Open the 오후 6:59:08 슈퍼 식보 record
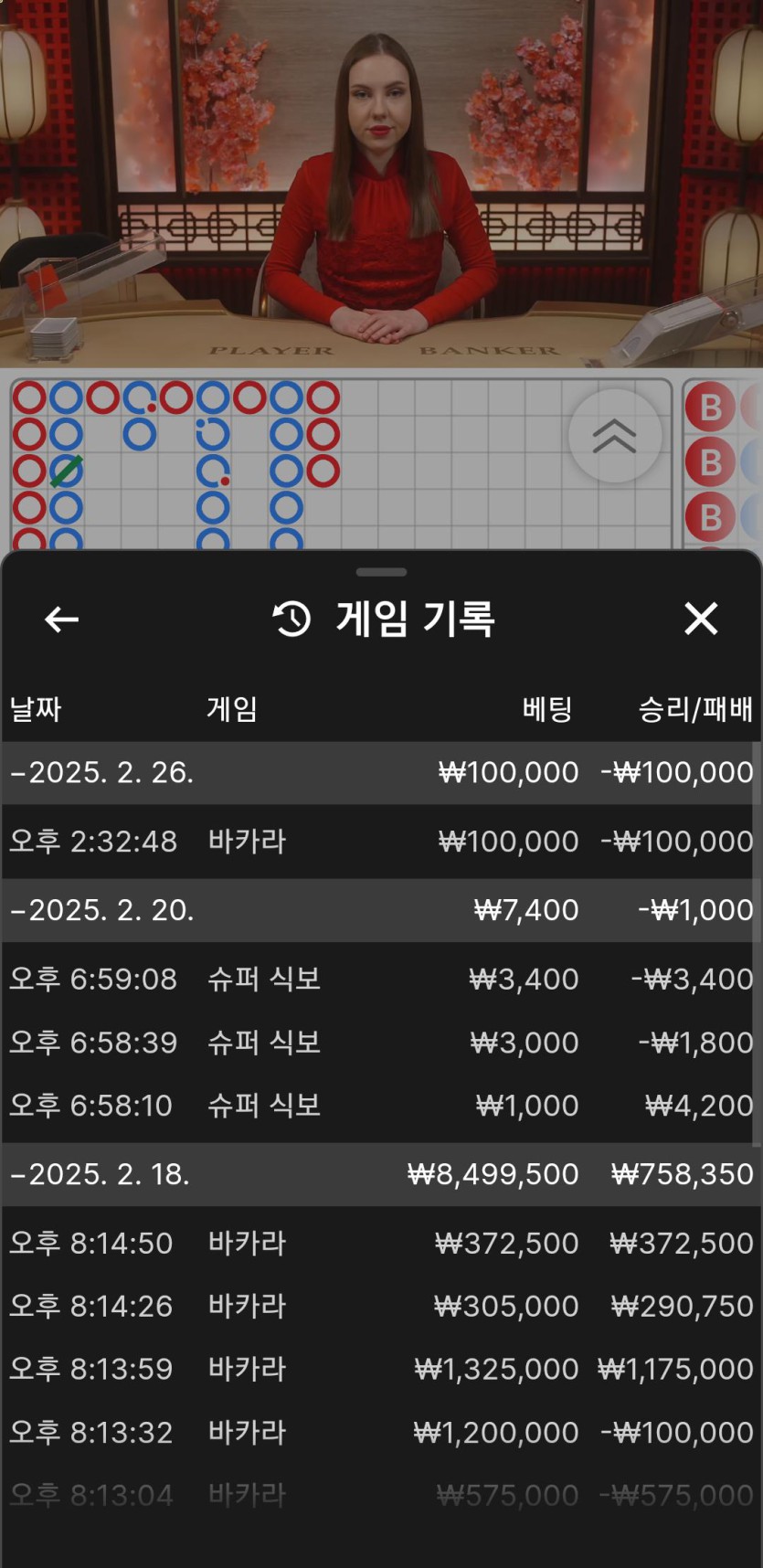Viewport: 763px width, 1568px height. 379,980
